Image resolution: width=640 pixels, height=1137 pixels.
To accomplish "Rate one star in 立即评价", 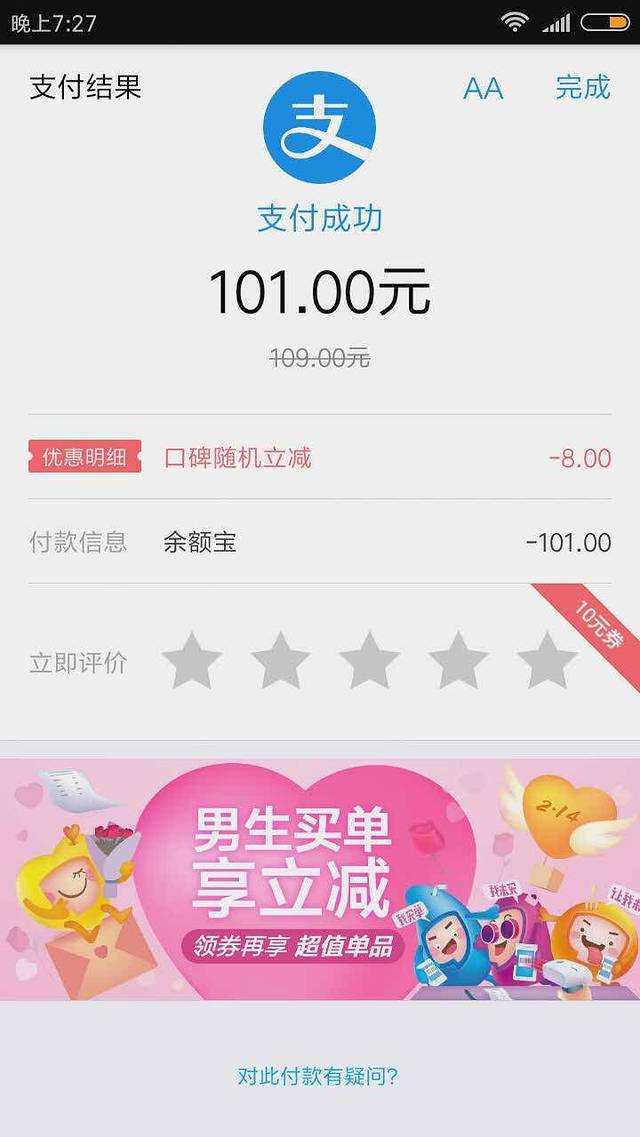I will point(191,661).
